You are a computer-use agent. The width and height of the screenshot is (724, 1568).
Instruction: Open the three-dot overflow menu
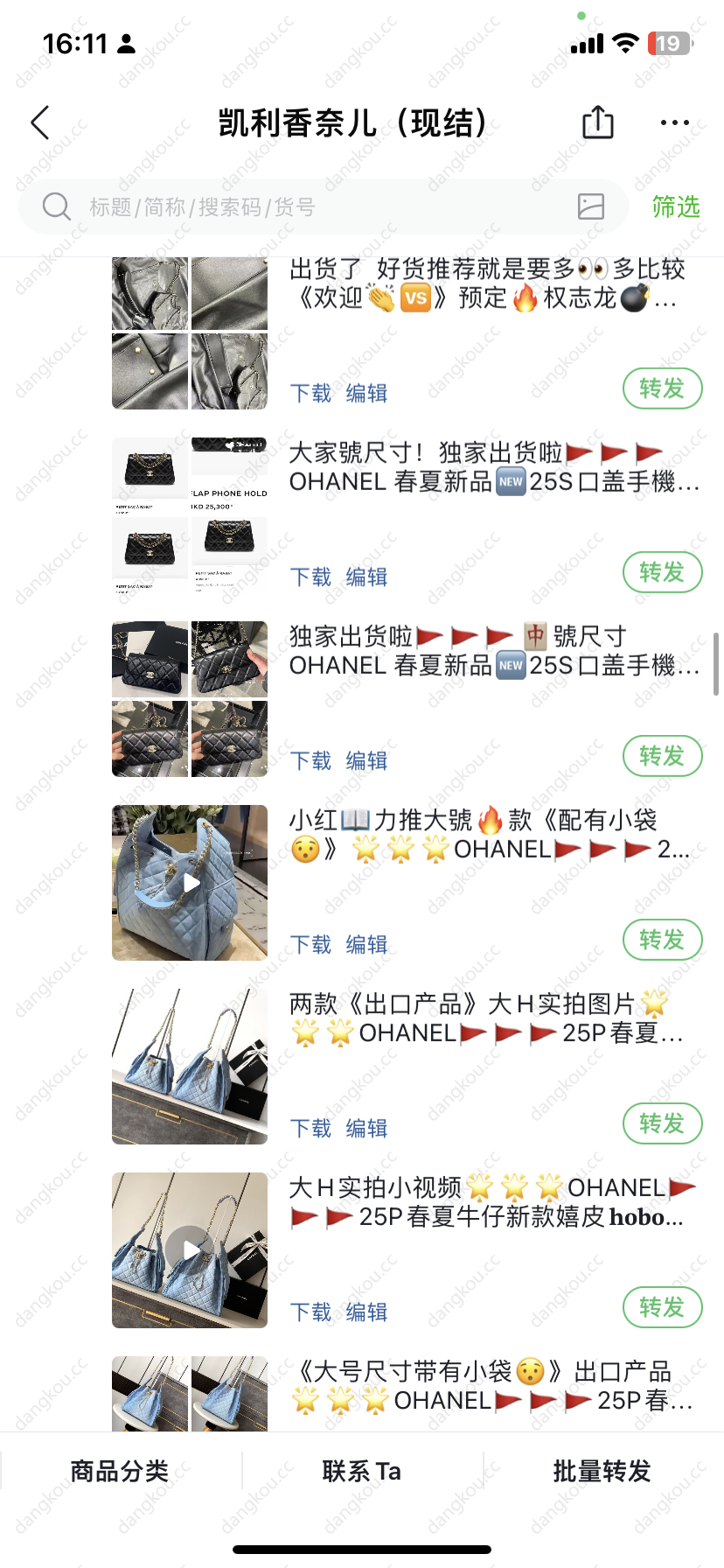[x=675, y=122]
